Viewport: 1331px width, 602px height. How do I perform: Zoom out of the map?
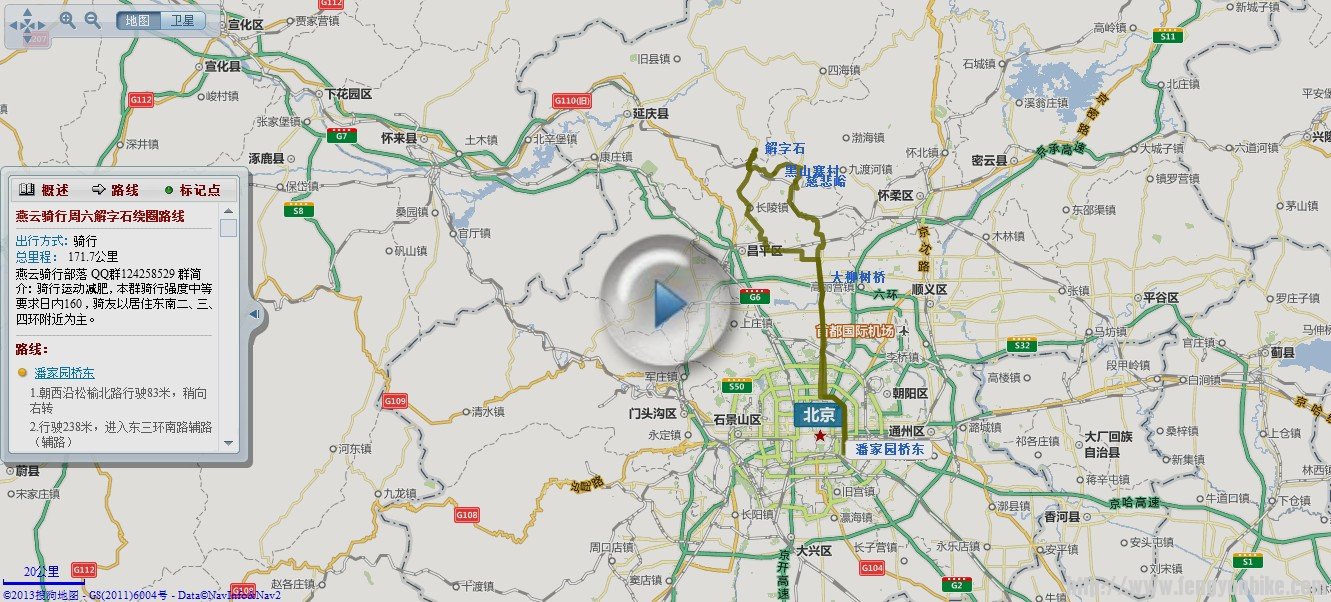point(92,20)
